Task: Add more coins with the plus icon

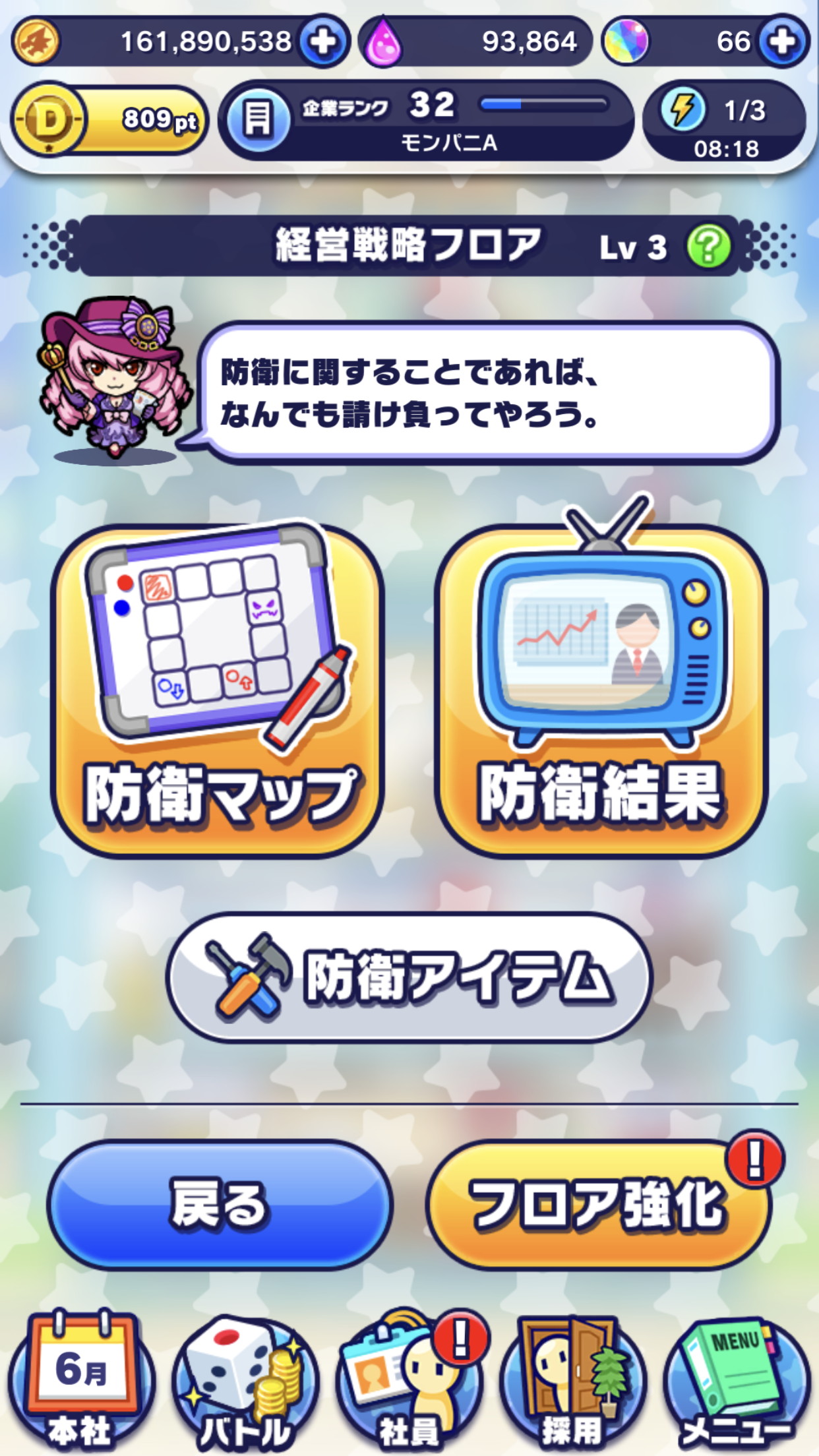Action: pyautogui.click(x=323, y=42)
